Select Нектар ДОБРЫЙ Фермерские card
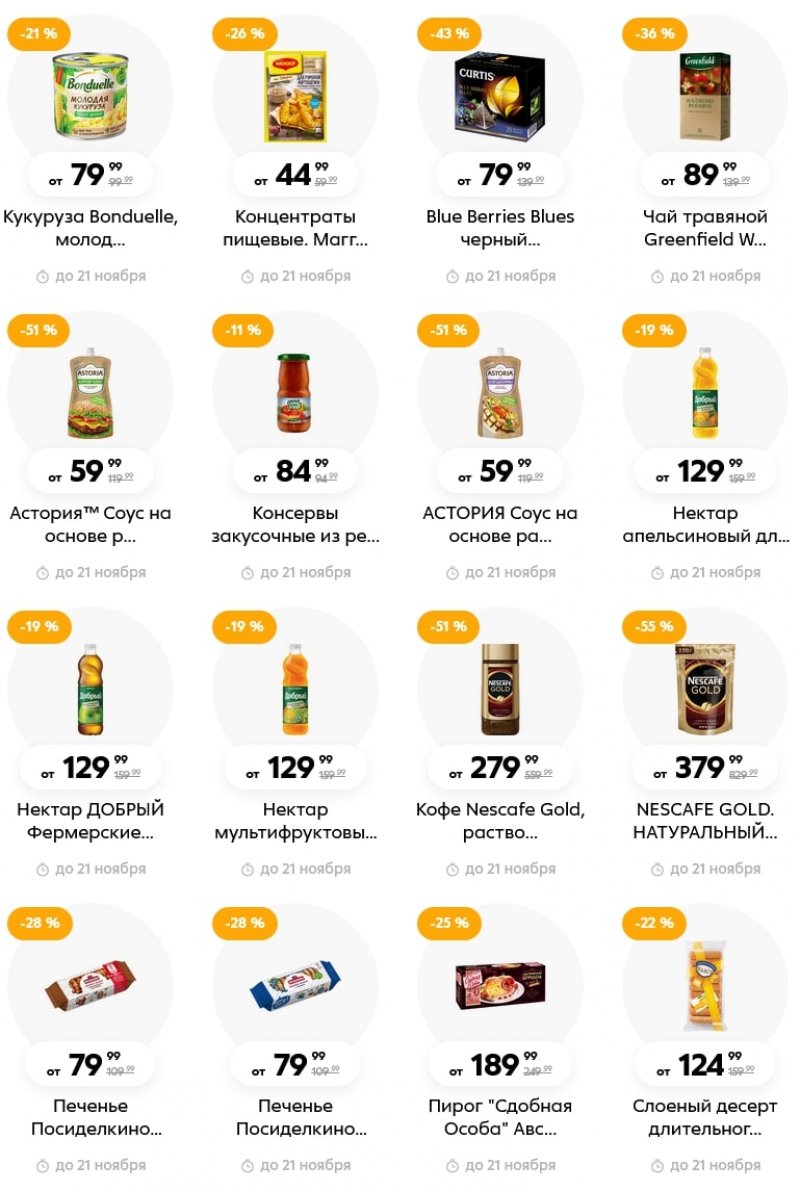Viewport: 800px width, 1191px height. tap(90, 690)
